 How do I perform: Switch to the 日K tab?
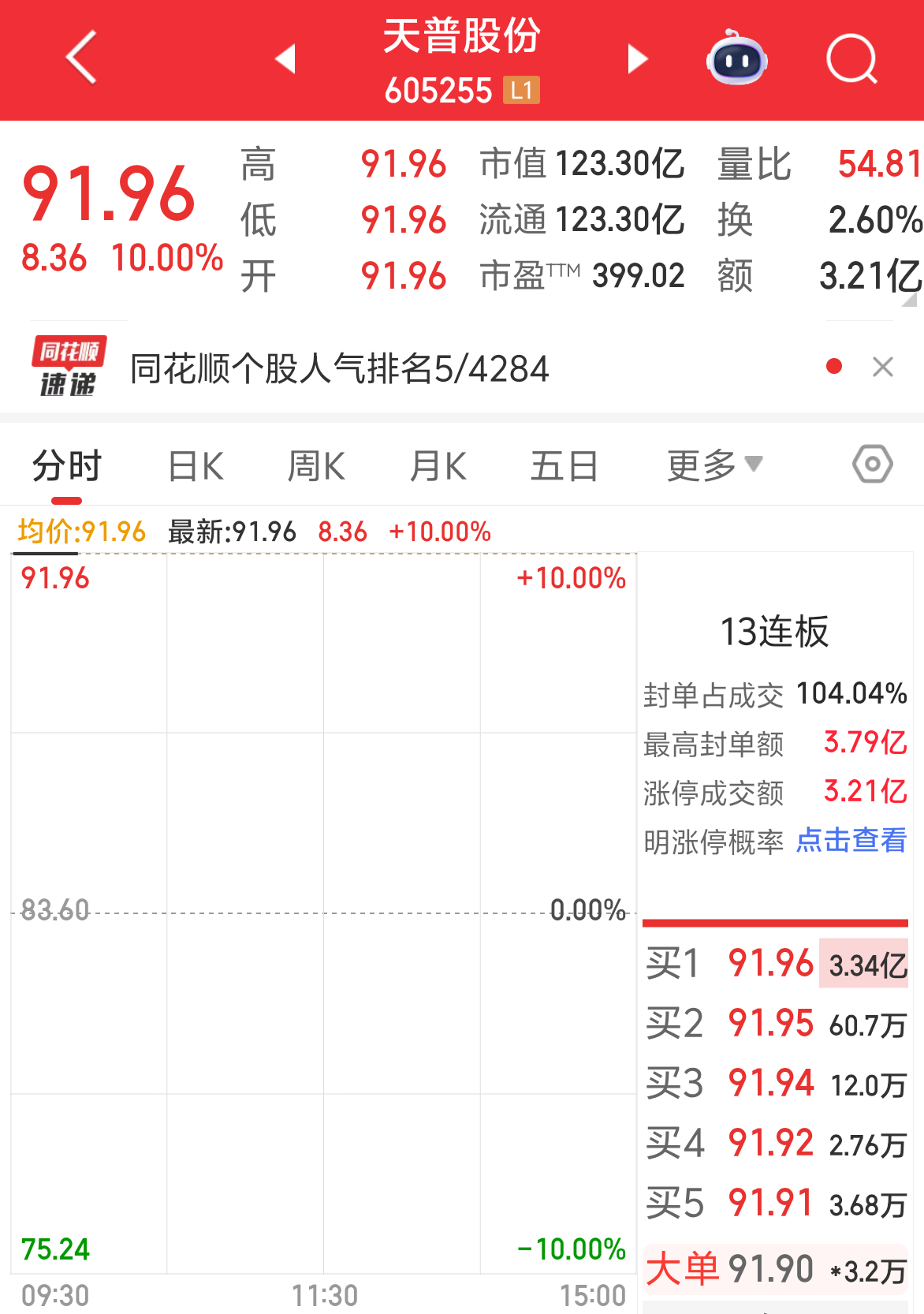(x=196, y=466)
